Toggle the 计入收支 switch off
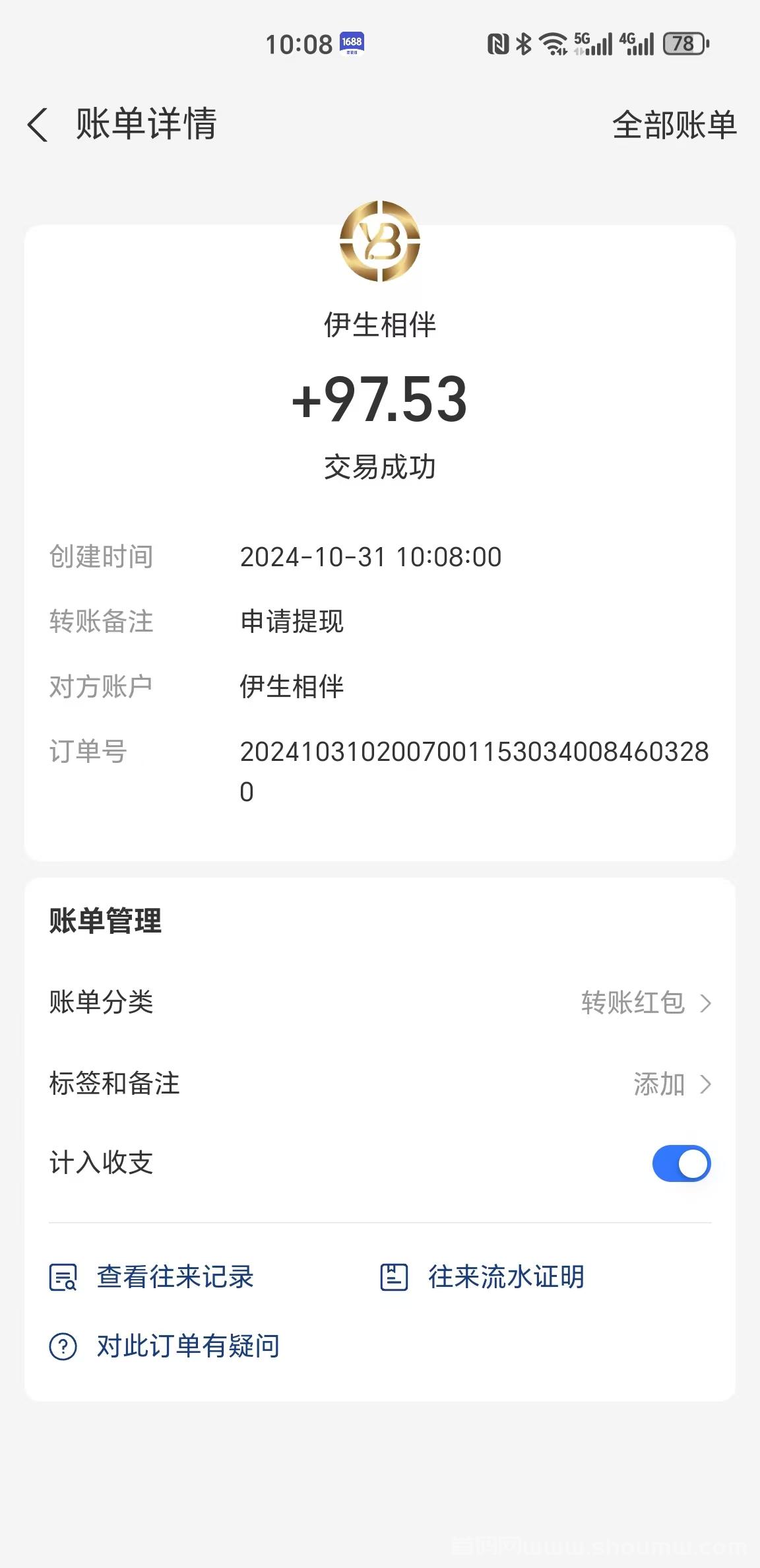This screenshot has height=1568, width=760. [x=681, y=1163]
